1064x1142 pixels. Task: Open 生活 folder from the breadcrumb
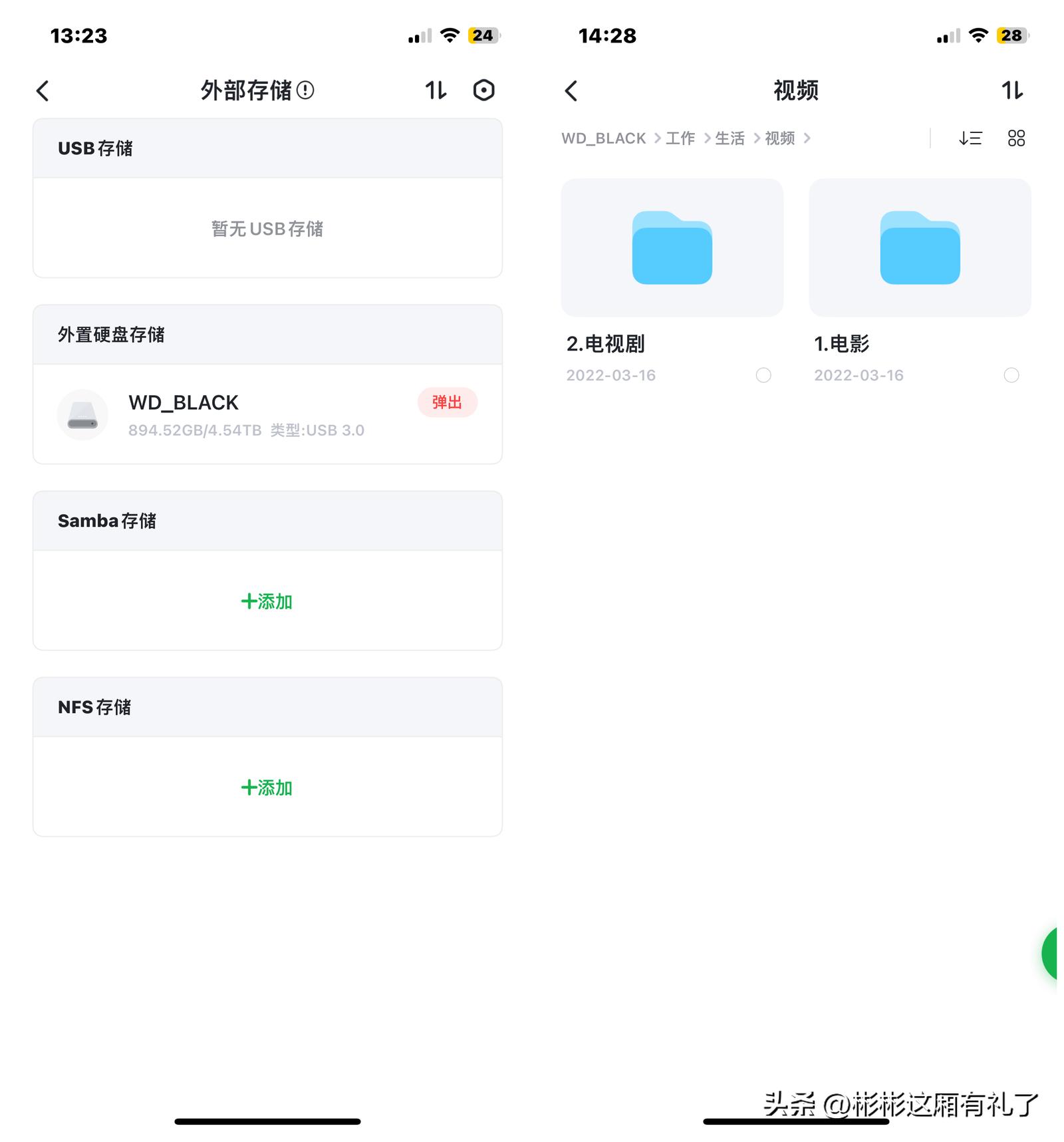click(730, 138)
